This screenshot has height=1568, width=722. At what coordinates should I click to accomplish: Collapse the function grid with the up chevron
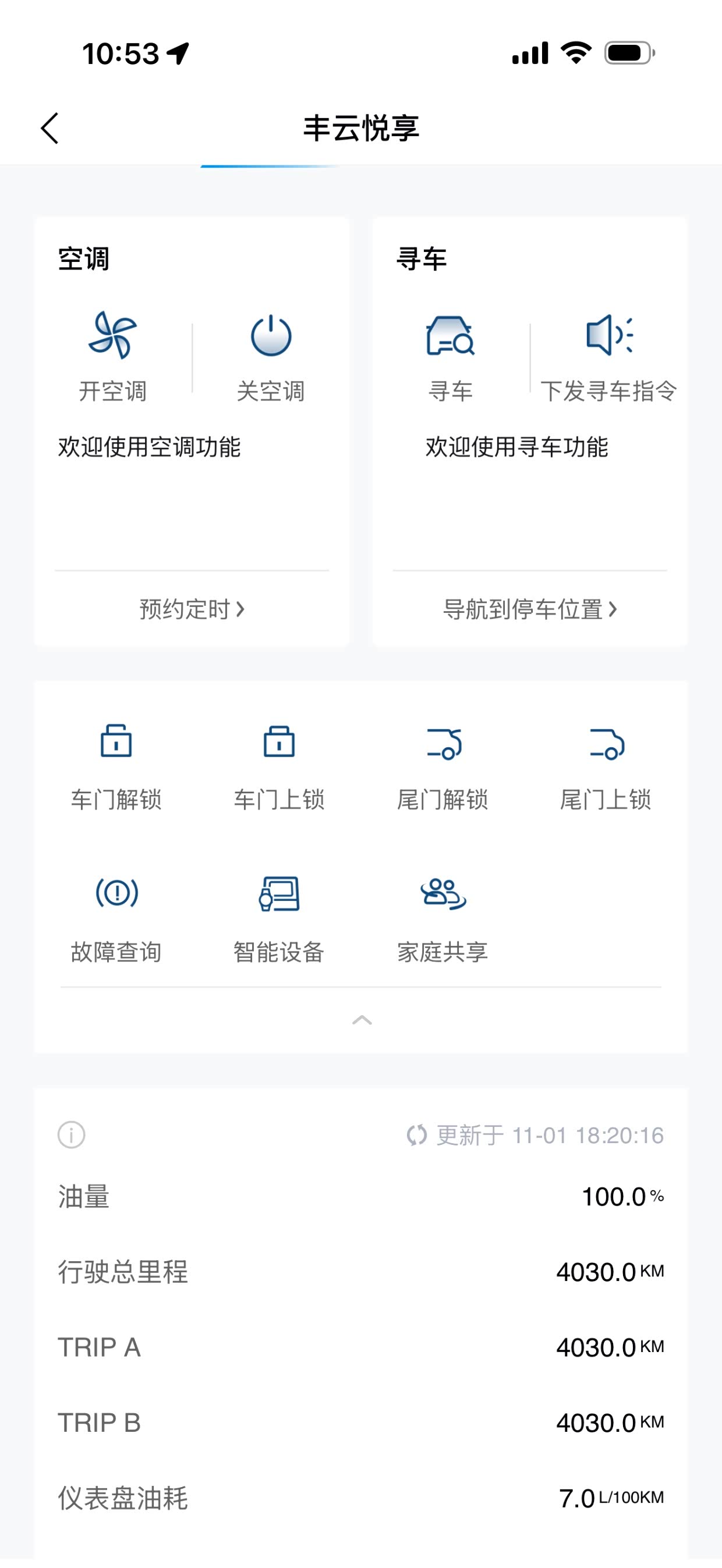362,1020
